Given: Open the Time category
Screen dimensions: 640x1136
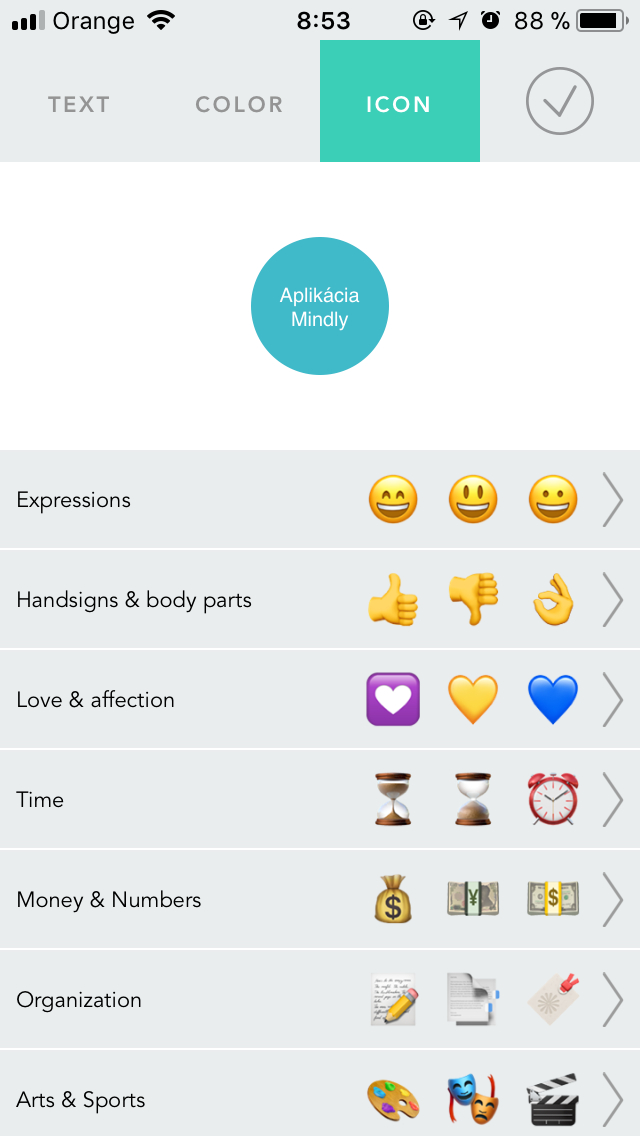Looking at the screenshot, I should 320,800.
